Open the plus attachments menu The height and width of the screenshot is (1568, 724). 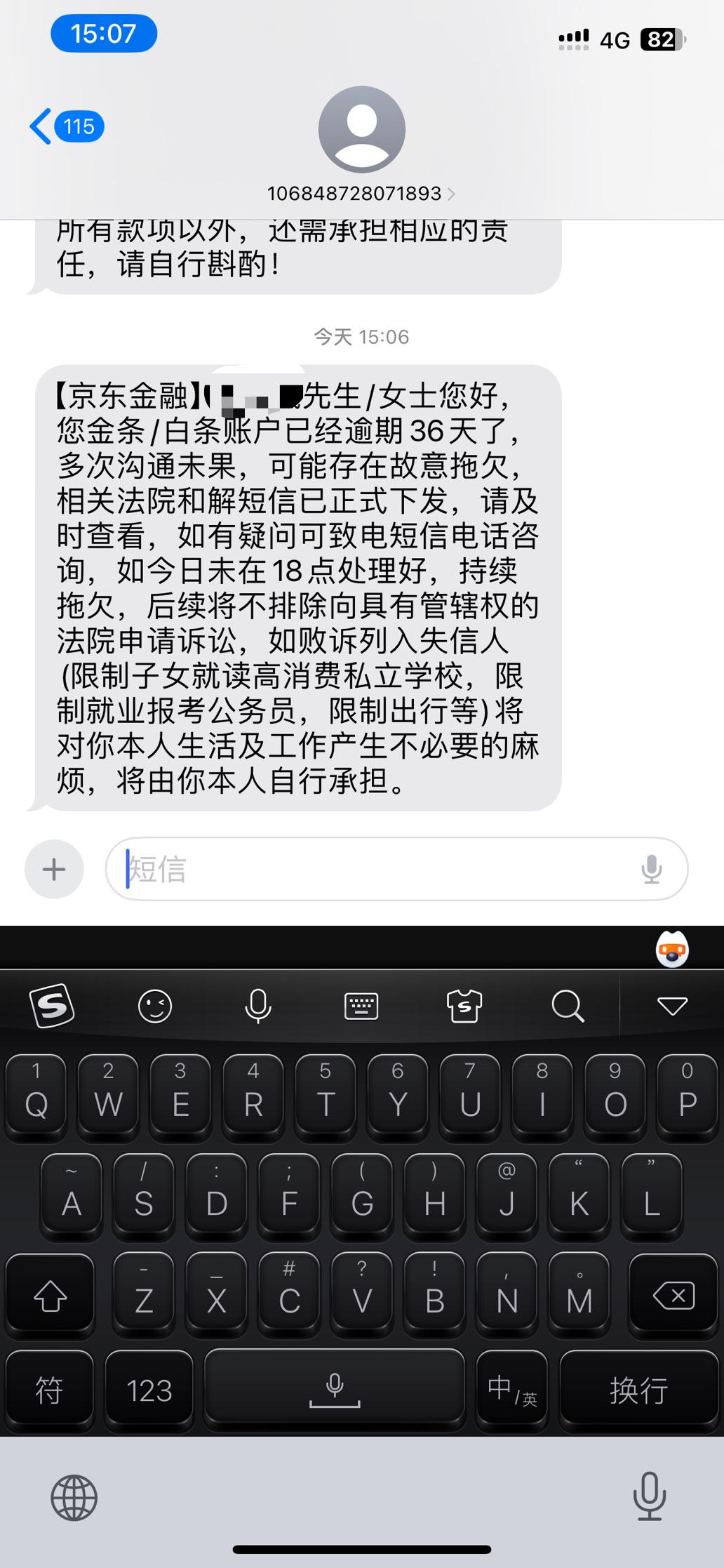[x=54, y=869]
